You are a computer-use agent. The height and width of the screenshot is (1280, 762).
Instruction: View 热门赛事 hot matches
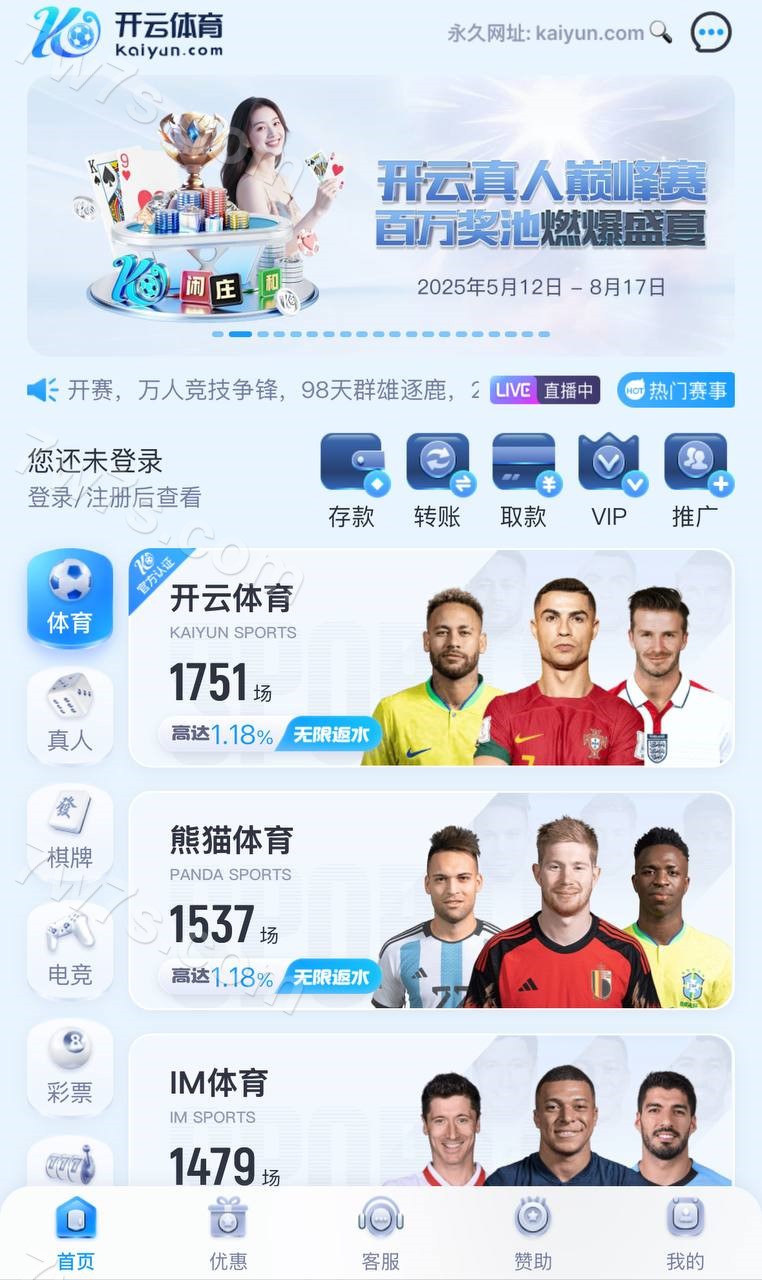(x=676, y=390)
